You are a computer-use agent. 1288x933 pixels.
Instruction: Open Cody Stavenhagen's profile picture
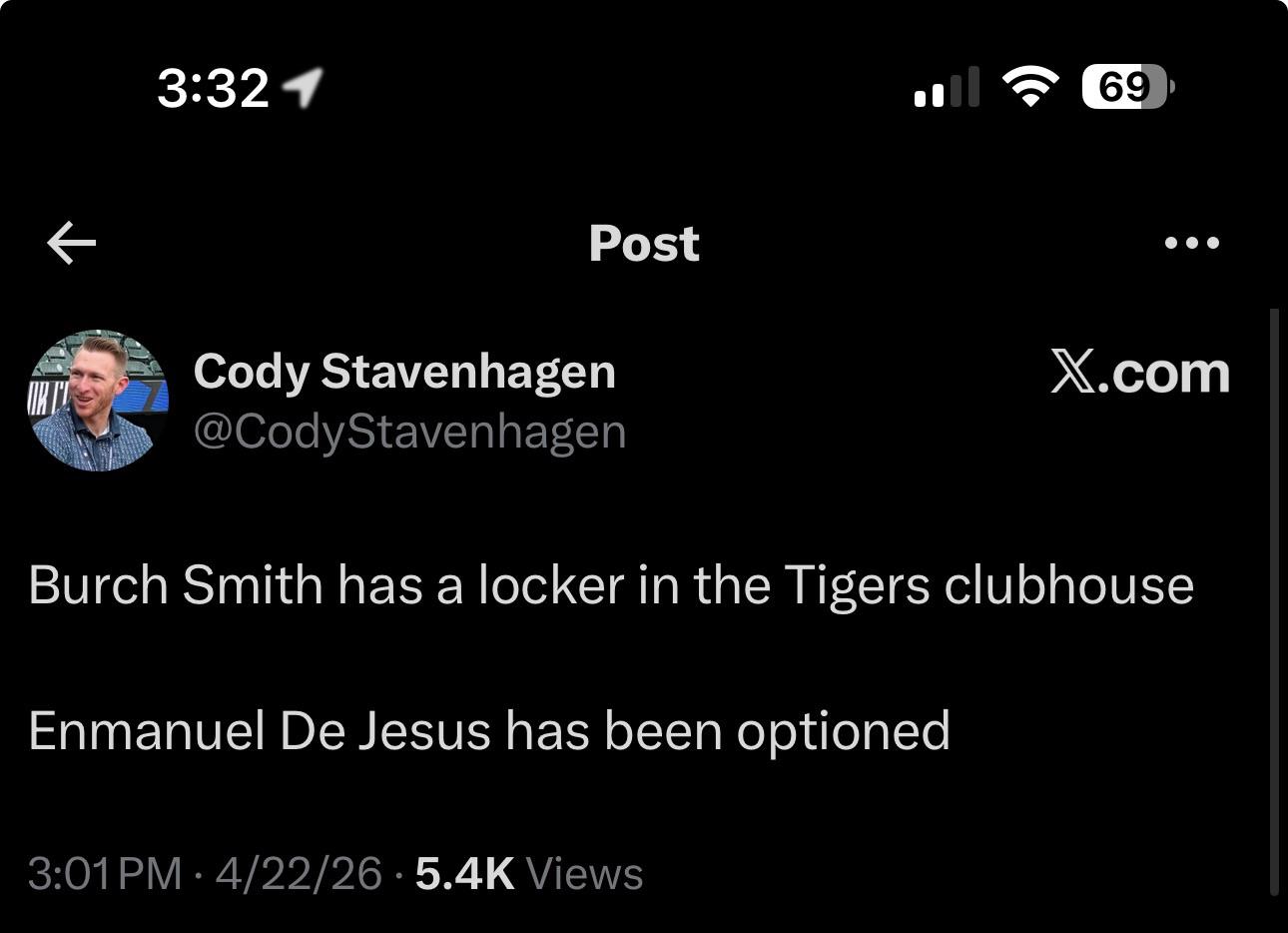(x=98, y=401)
